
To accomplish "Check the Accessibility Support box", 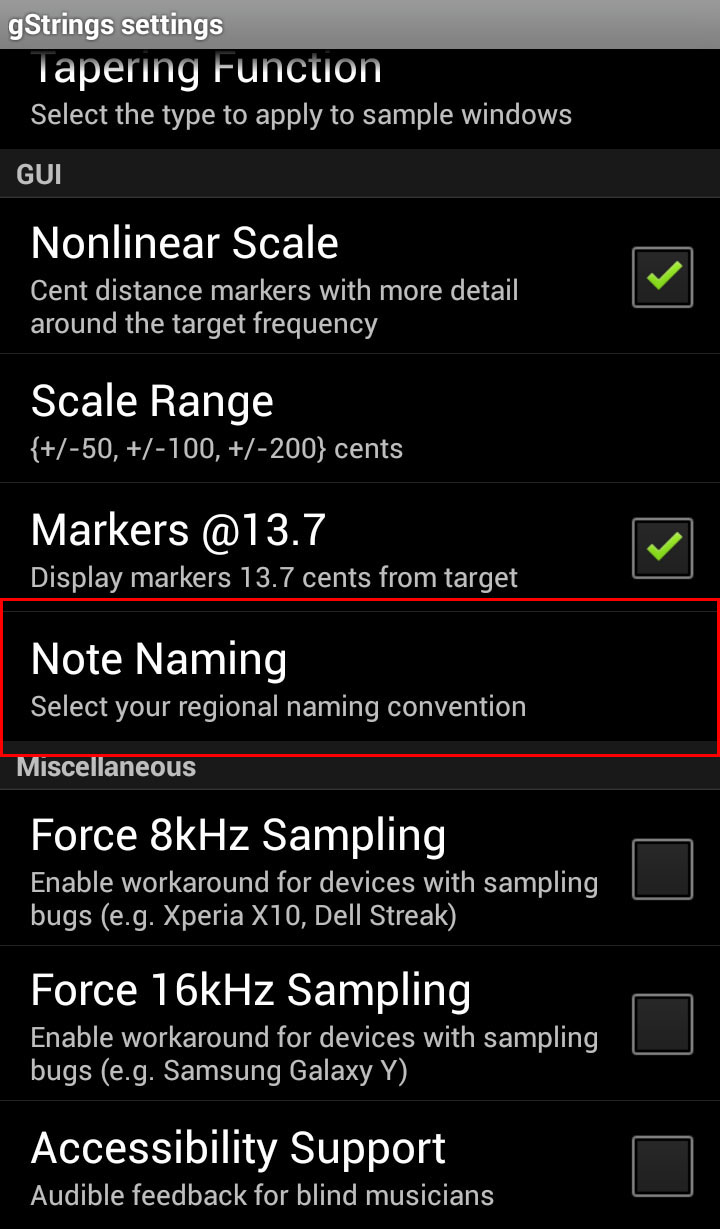I will click(662, 1166).
